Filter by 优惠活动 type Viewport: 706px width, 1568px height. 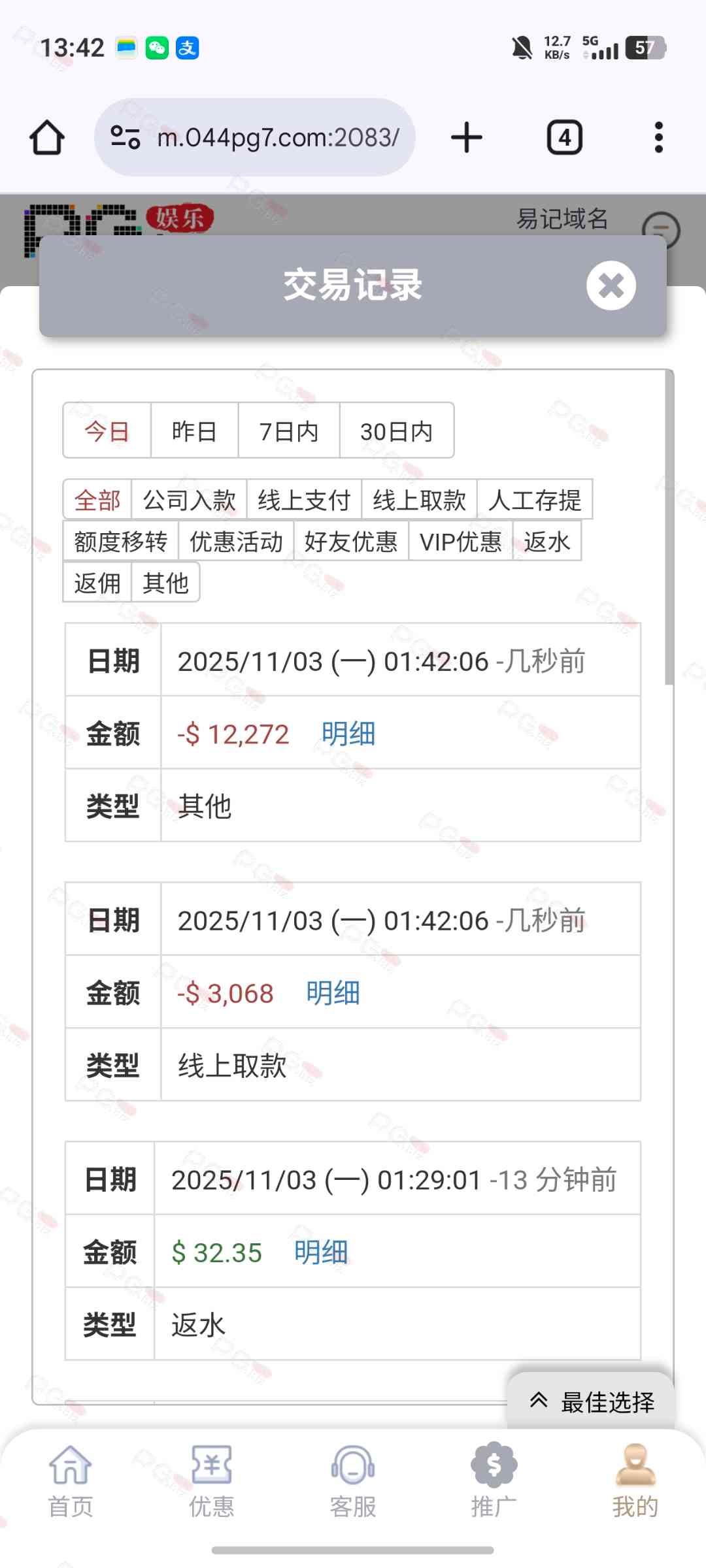[x=236, y=542]
